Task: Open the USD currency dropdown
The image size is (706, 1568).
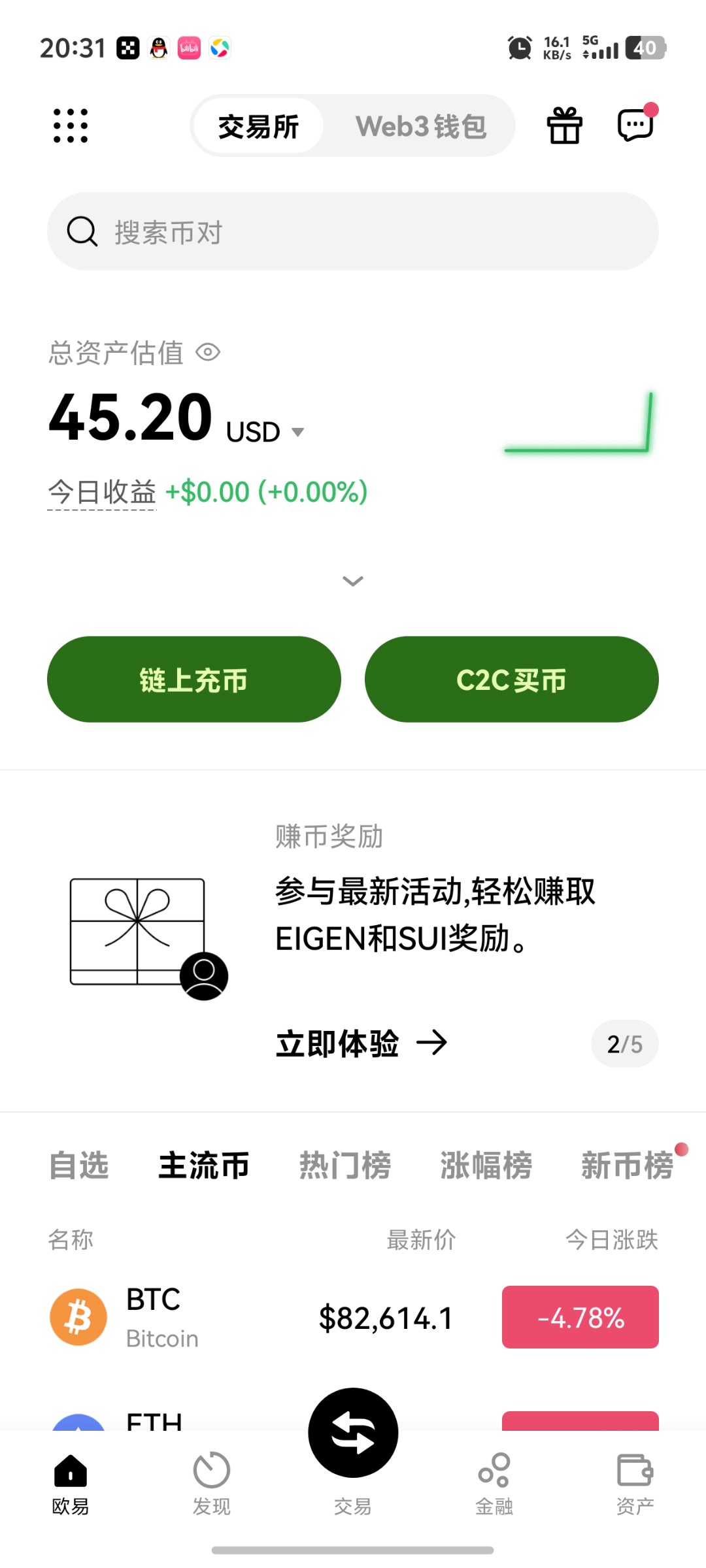Action: click(x=265, y=432)
